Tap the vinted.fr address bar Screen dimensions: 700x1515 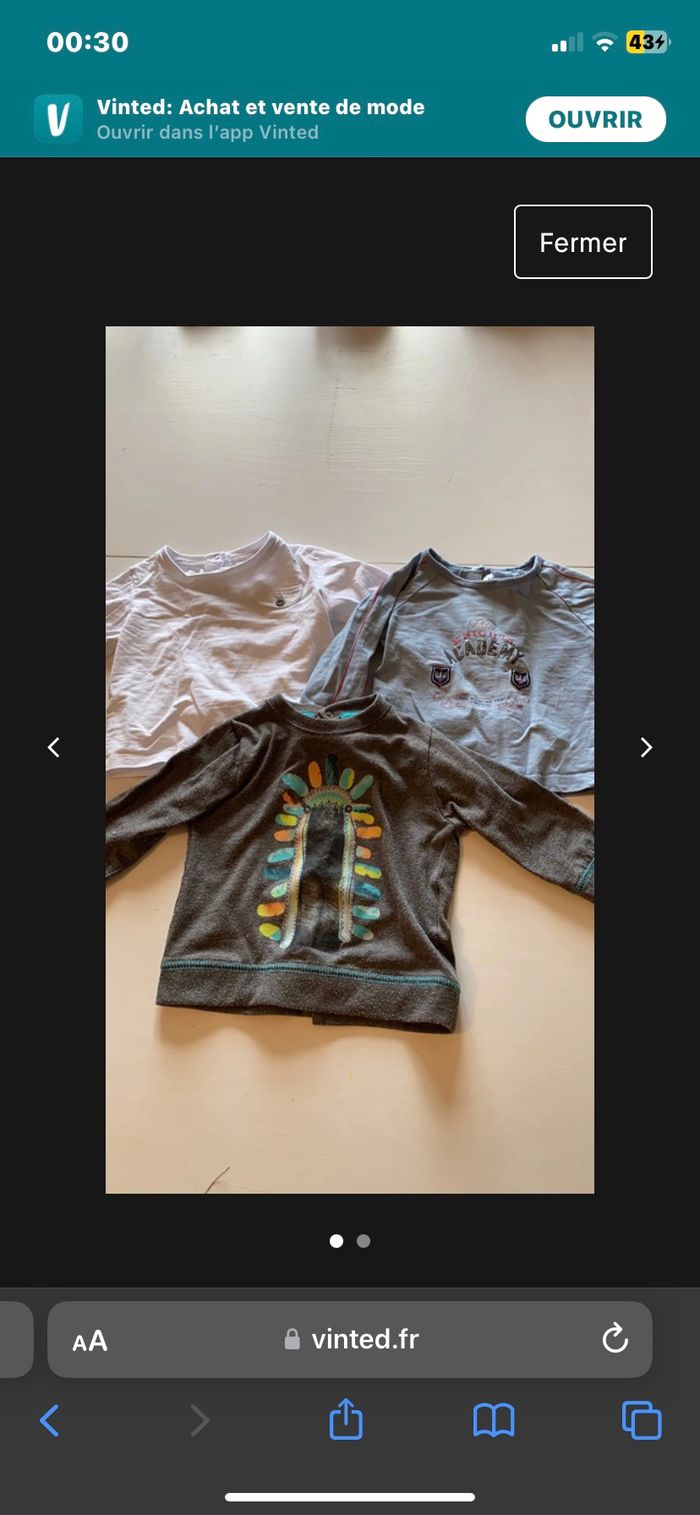(352, 1339)
